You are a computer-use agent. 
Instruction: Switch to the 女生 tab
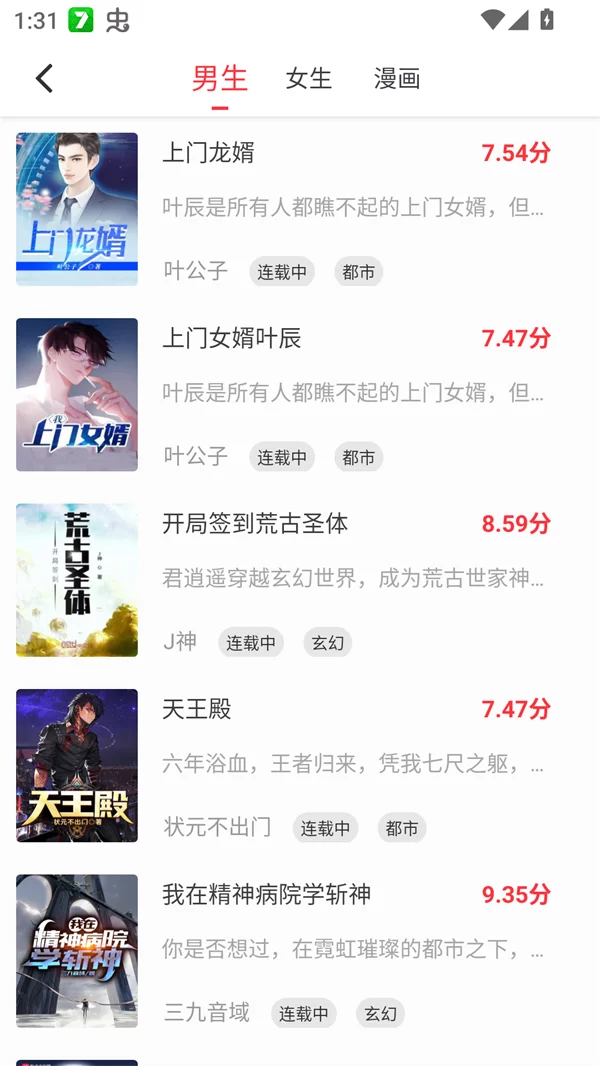308,78
